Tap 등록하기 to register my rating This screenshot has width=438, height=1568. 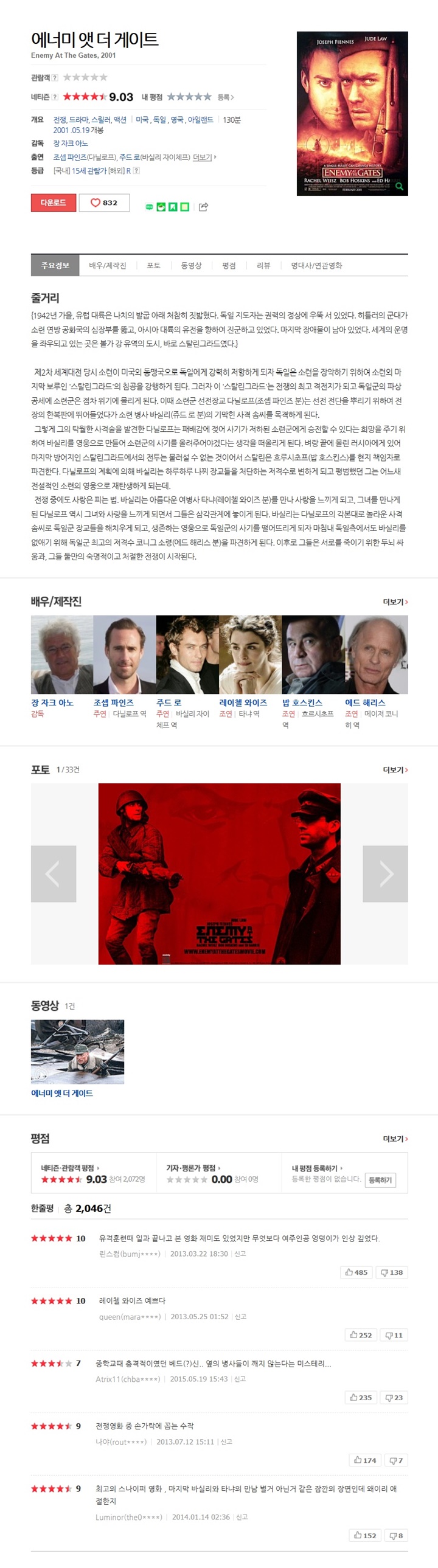(380, 1180)
